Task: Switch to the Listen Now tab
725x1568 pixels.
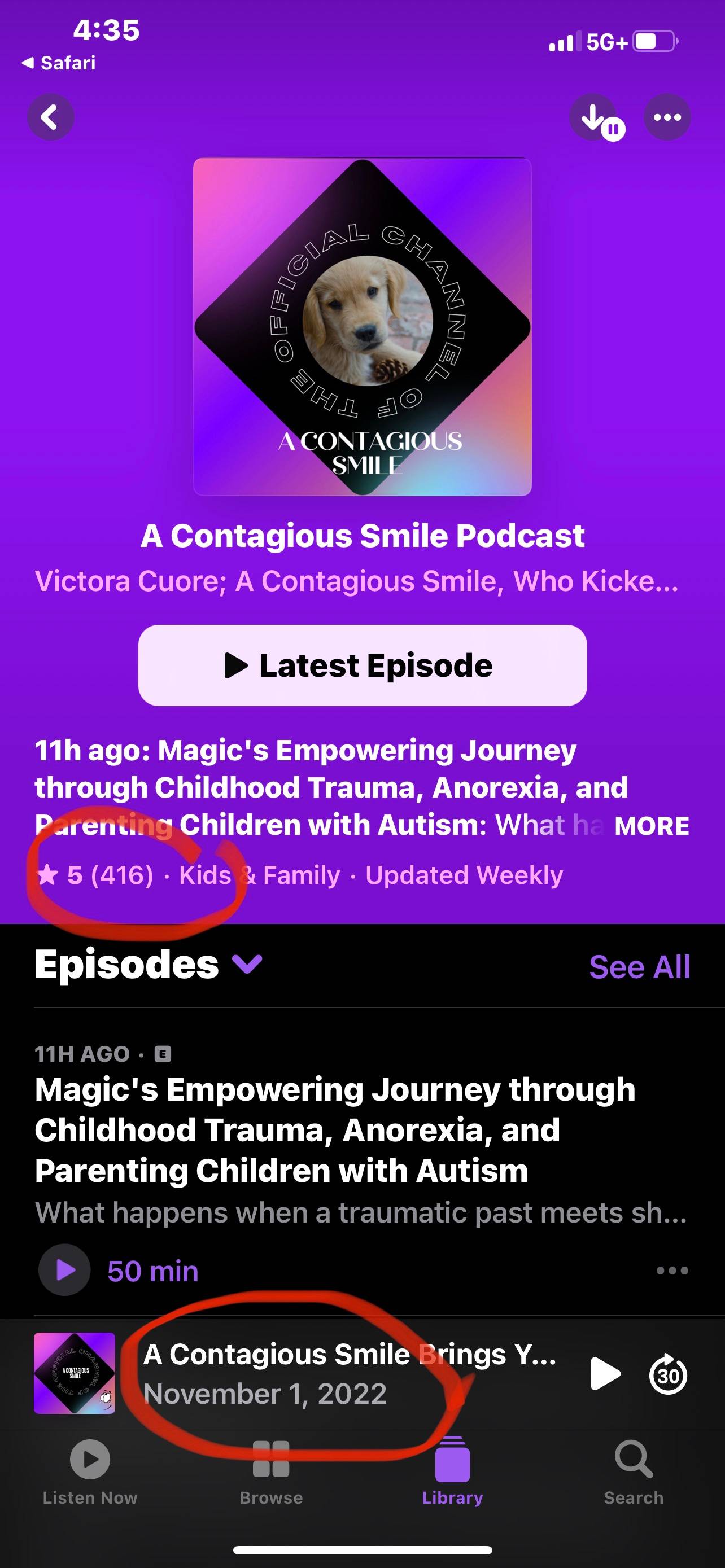Action: pos(90,1470)
